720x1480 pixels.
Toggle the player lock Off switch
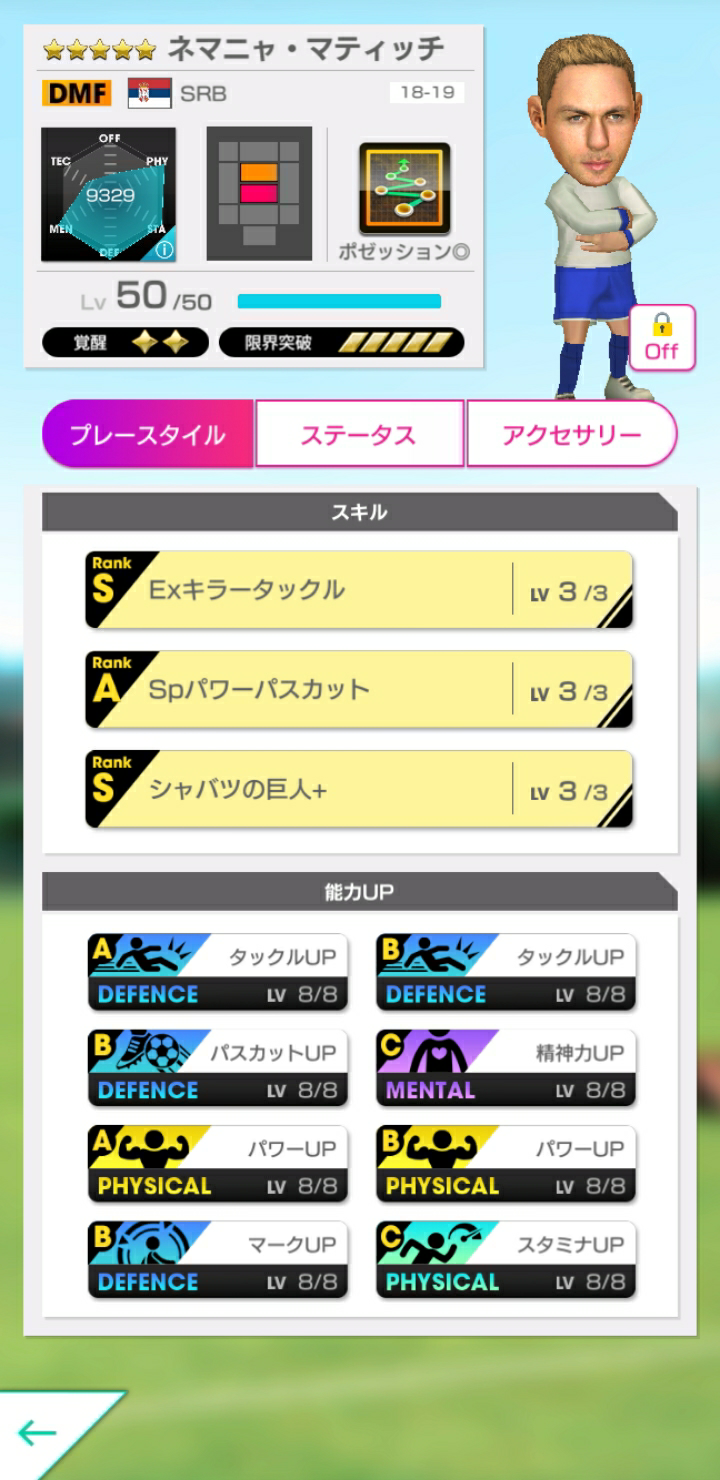660,337
